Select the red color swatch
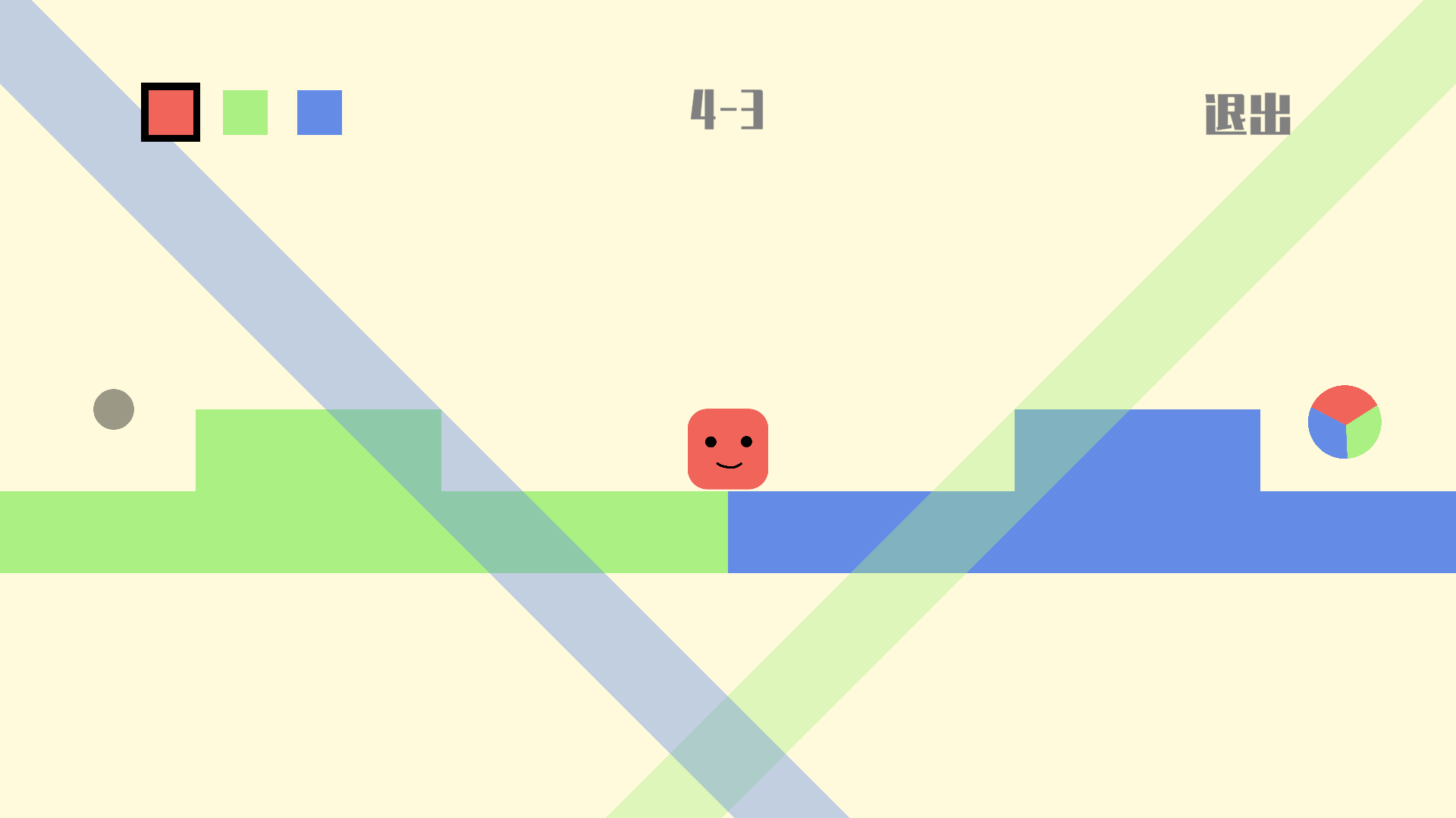1456x818 pixels. click(171, 112)
